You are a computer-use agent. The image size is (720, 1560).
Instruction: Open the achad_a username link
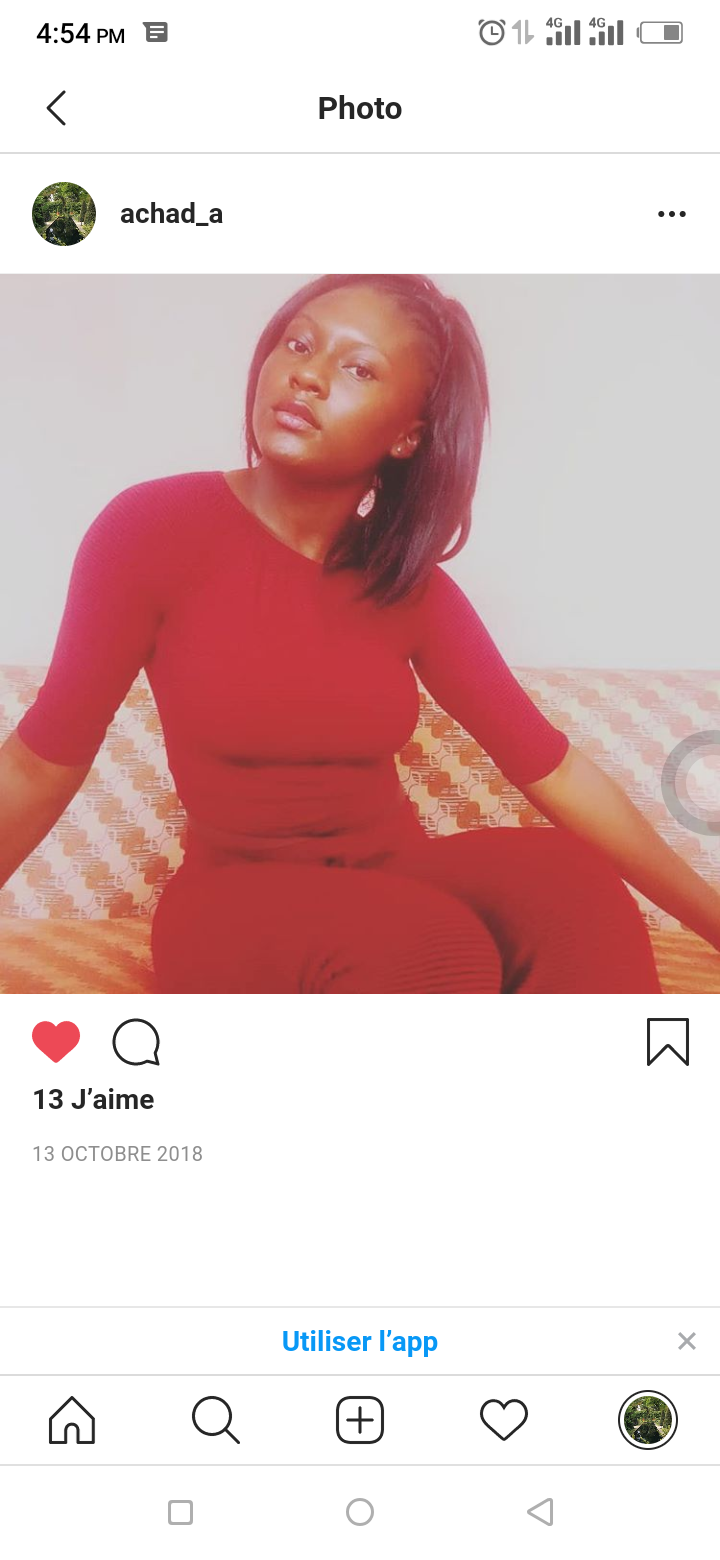tap(171, 214)
